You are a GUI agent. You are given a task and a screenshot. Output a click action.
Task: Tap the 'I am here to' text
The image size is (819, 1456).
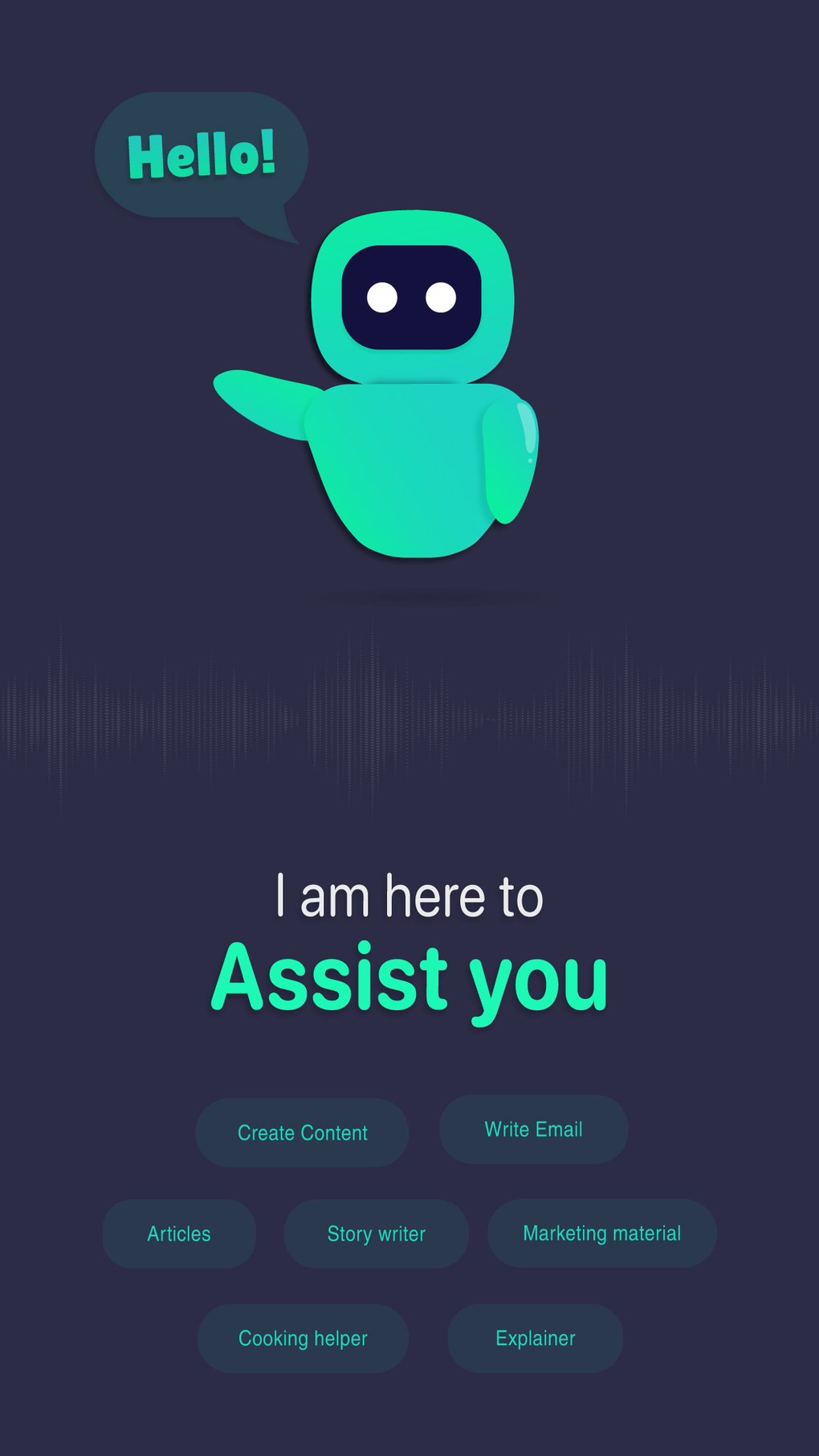click(409, 895)
